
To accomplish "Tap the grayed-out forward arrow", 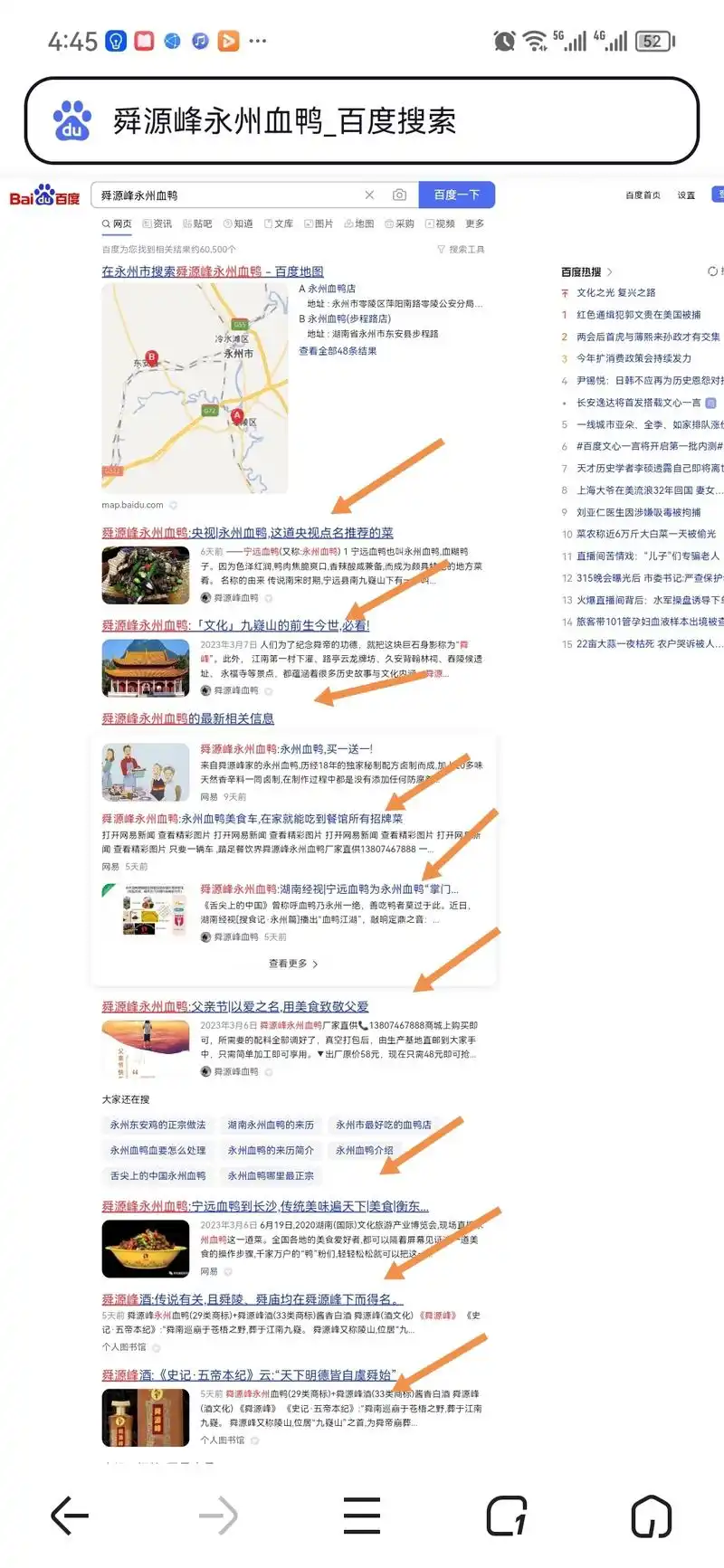I will 215,1516.
